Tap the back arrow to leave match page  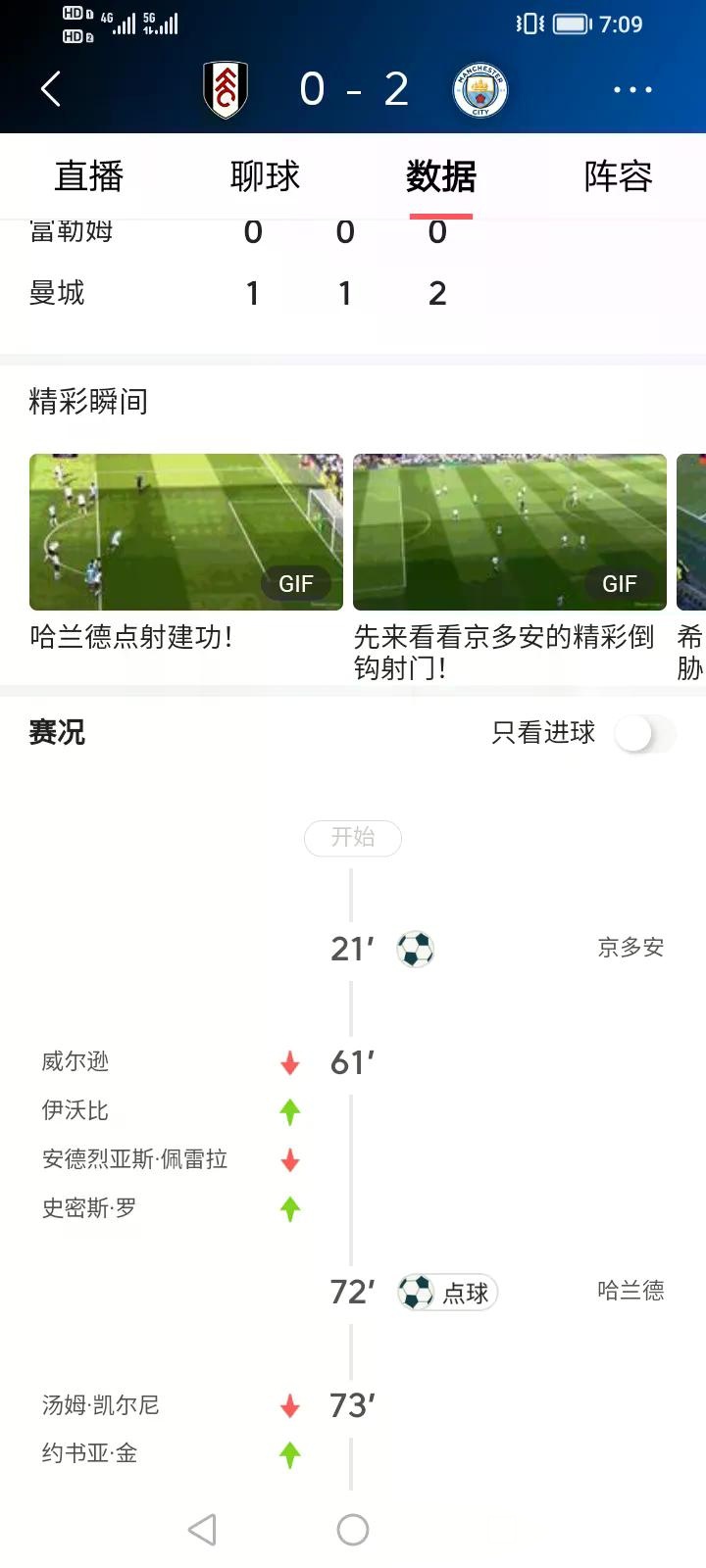pyautogui.click(x=51, y=89)
